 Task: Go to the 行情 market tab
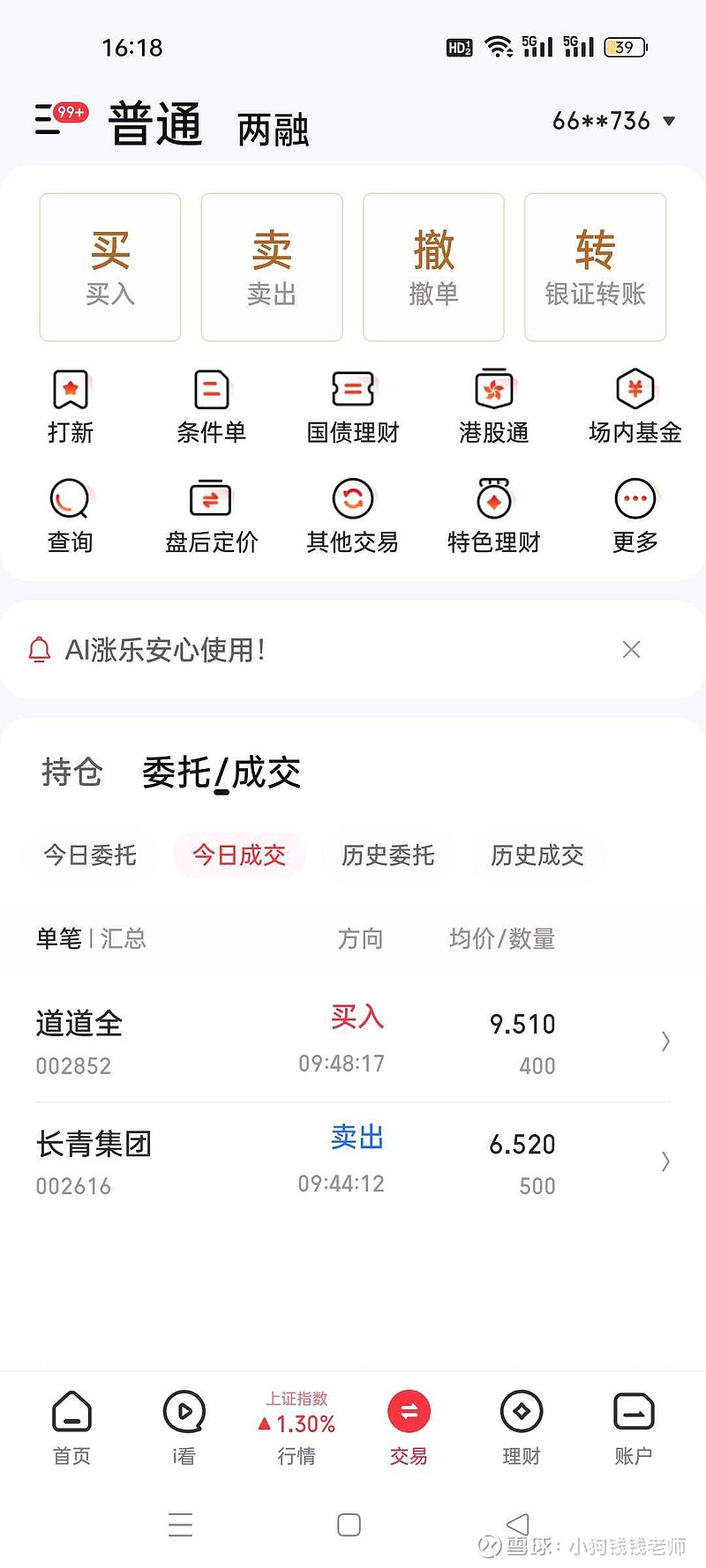coord(297,1429)
